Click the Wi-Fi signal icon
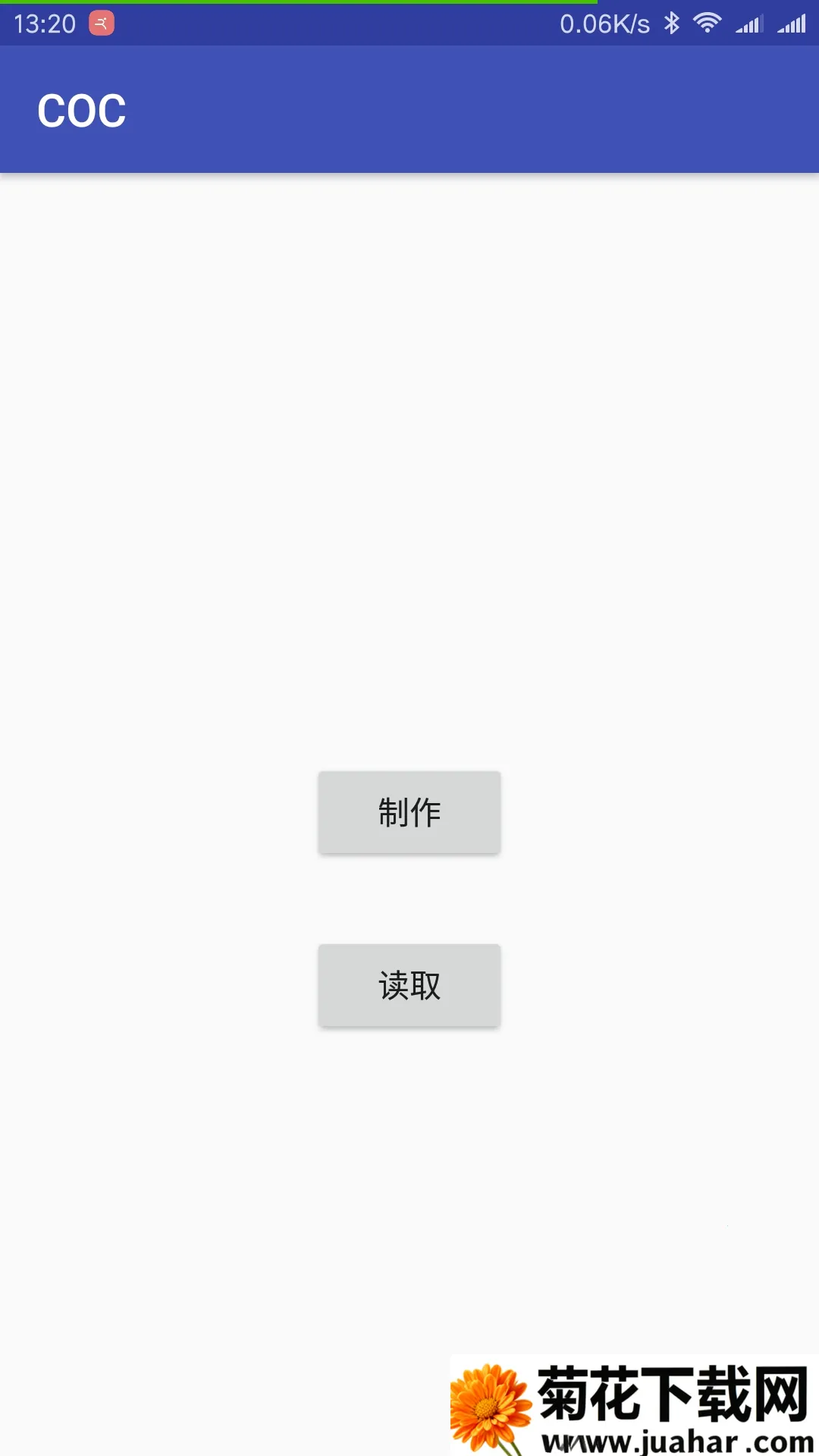The width and height of the screenshot is (819, 1456). (x=708, y=23)
